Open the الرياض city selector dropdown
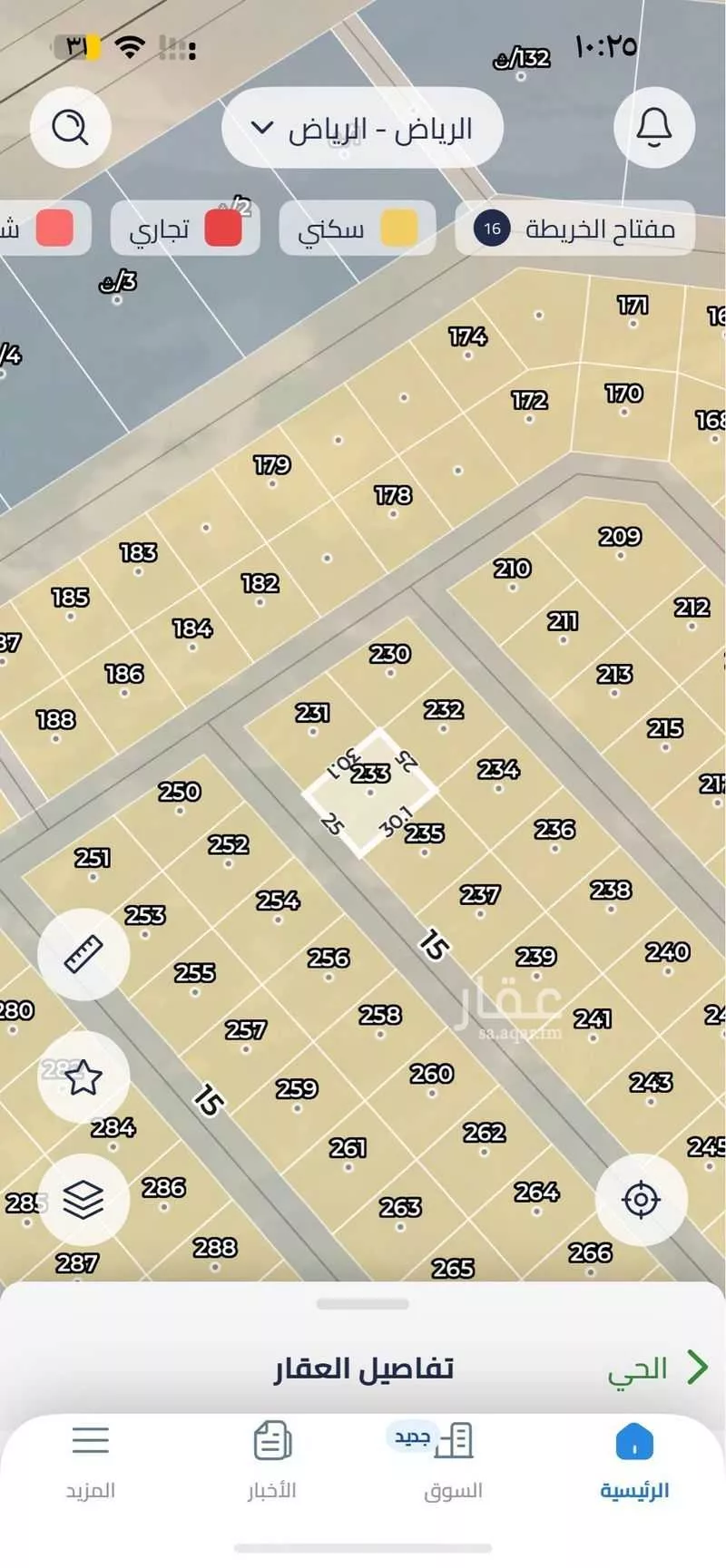 click(x=363, y=128)
